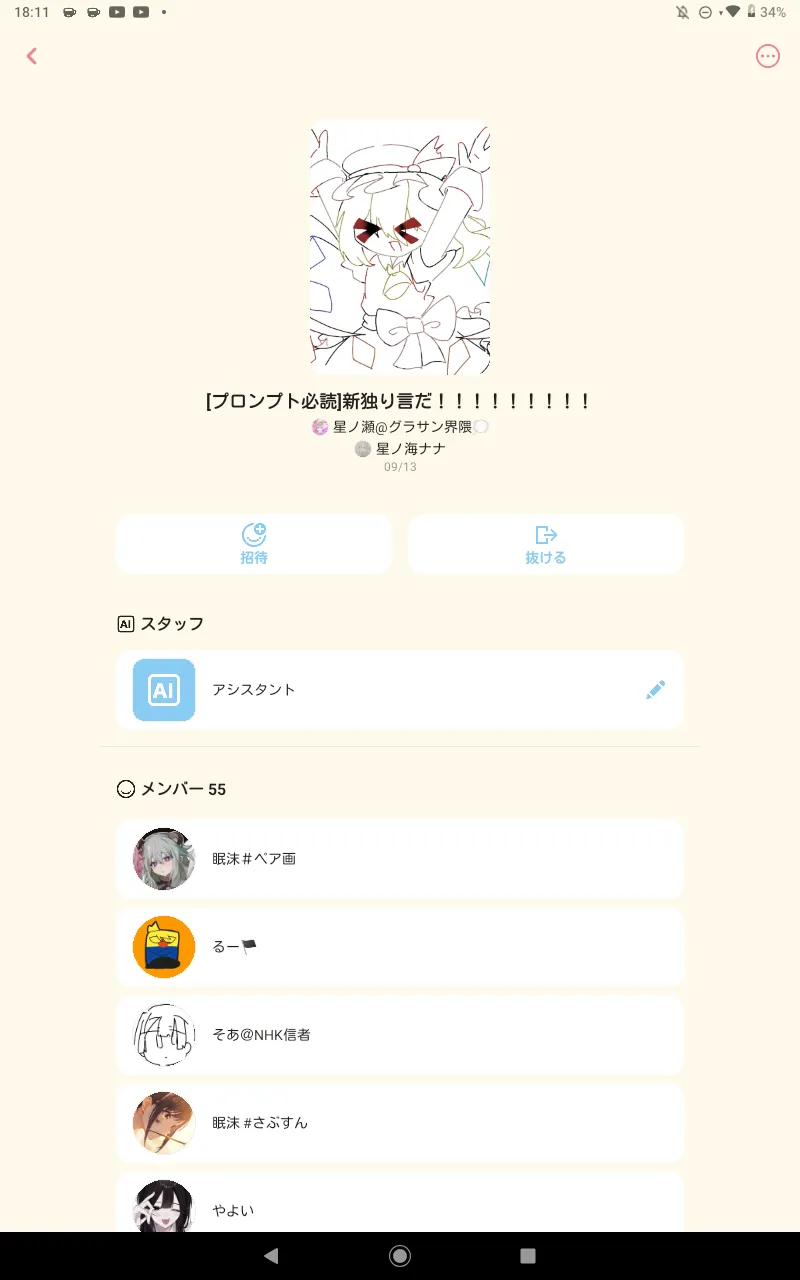Open the overflow menu with three dots
This screenshot has height=1280, width=800.
pyautogui.click(x=768, y=56)
